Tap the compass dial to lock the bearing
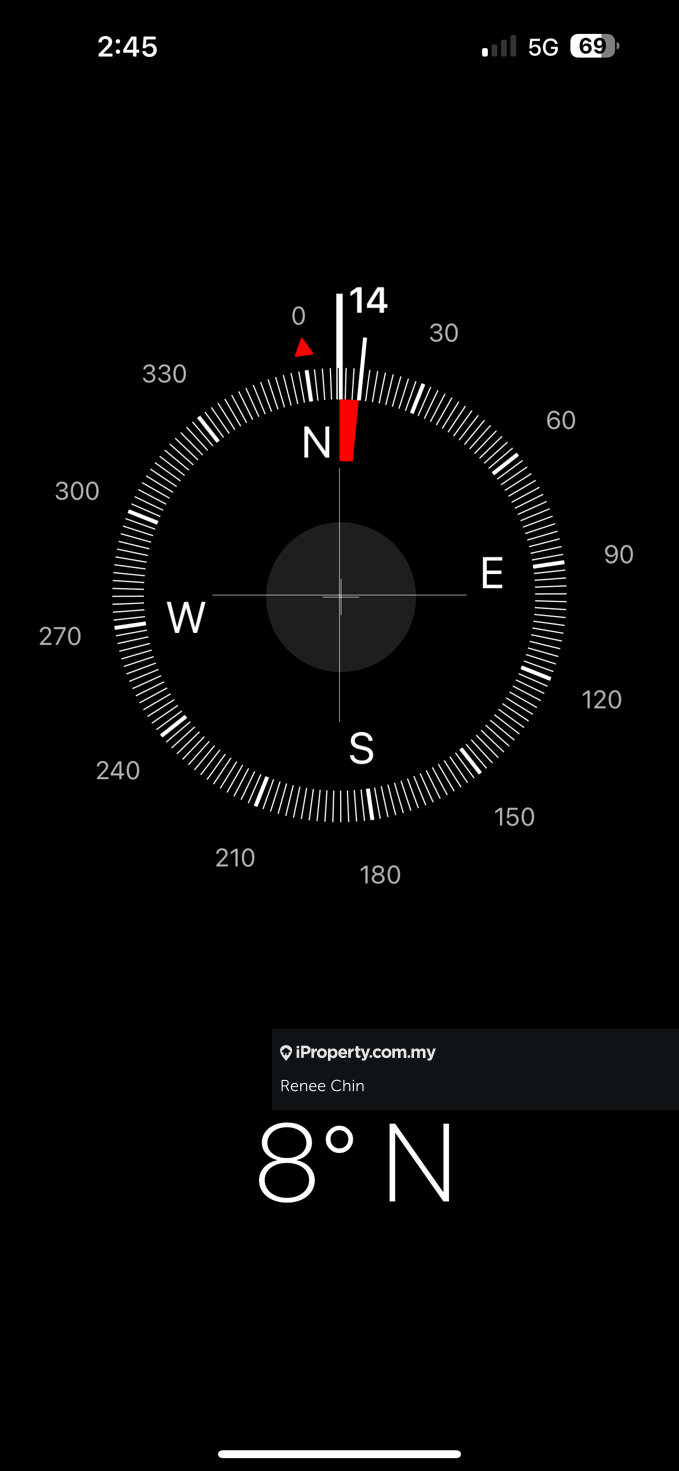 click(x=340, y=596)
